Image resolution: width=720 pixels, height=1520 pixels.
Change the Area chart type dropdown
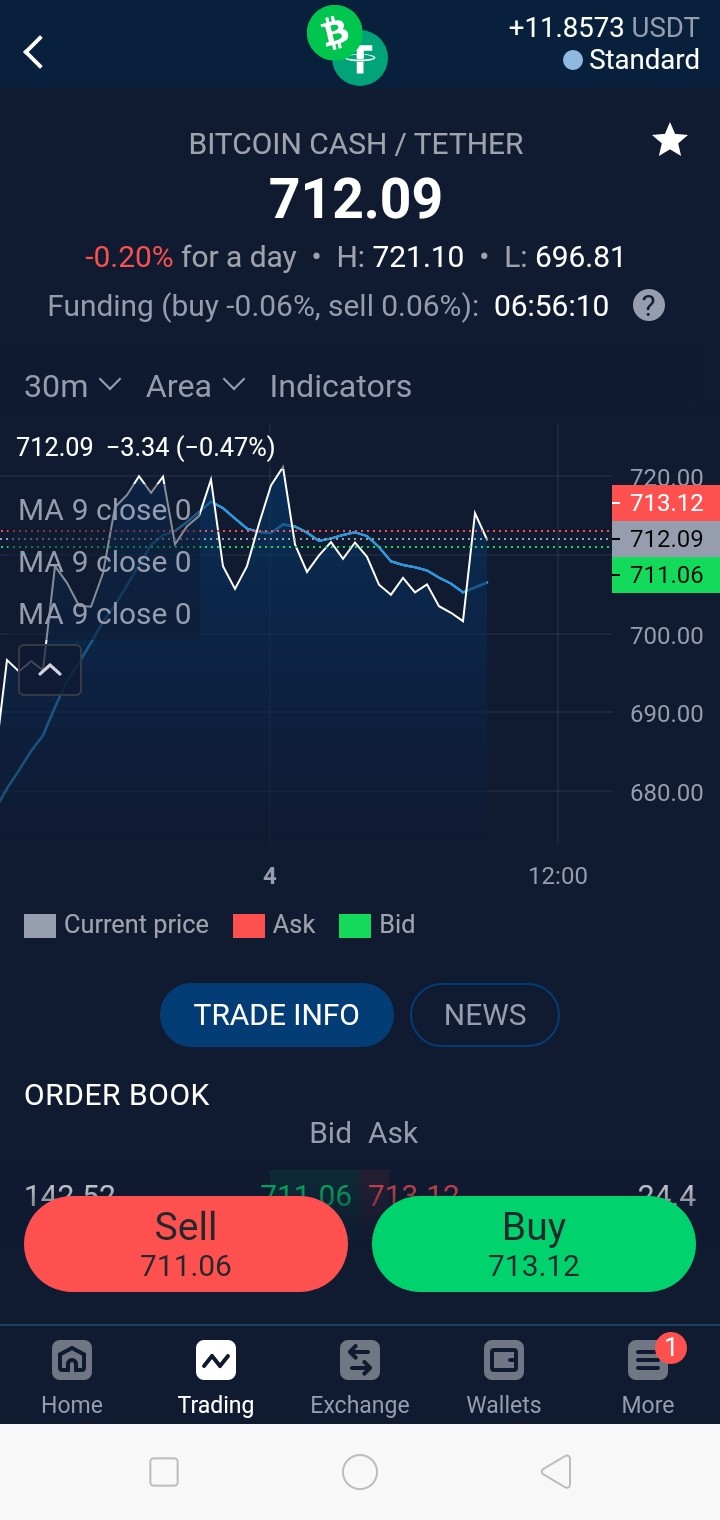pyautogui.click(x=195, y=386)
